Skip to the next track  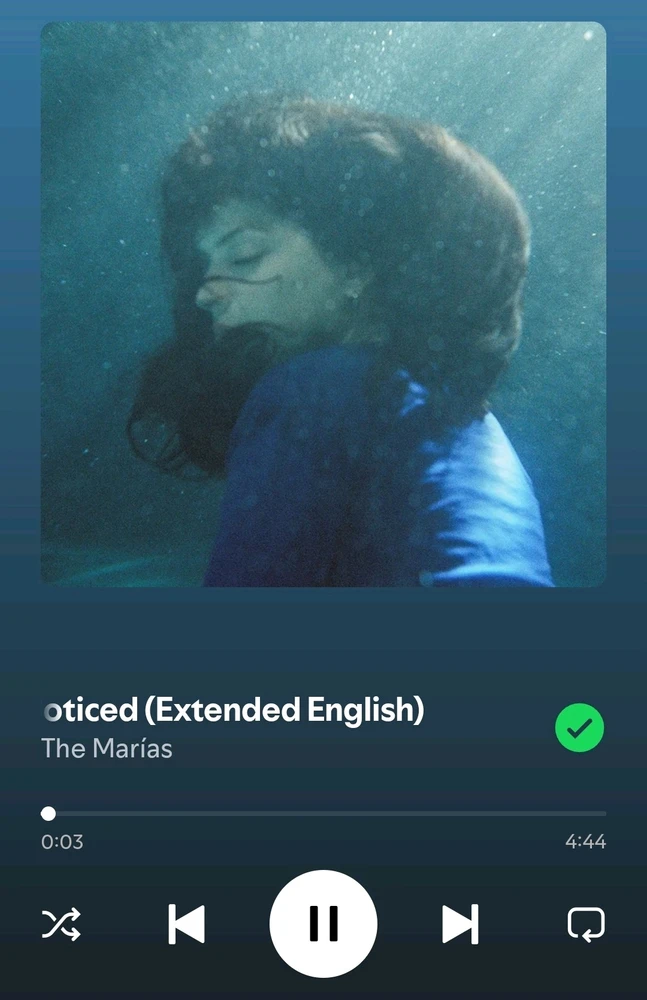pyautogui.click(x=460, y=924)
